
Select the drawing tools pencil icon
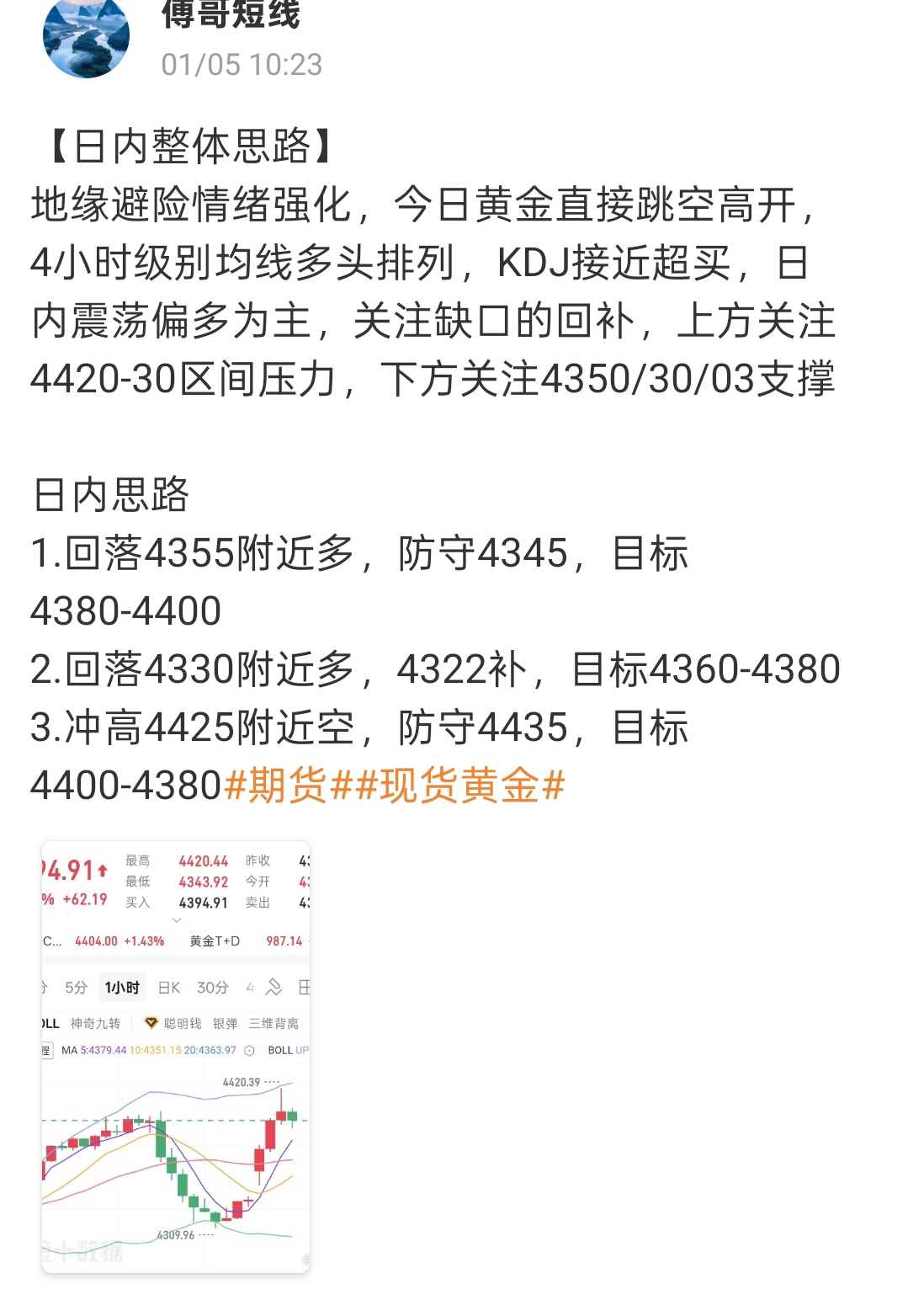pos(271,988)
